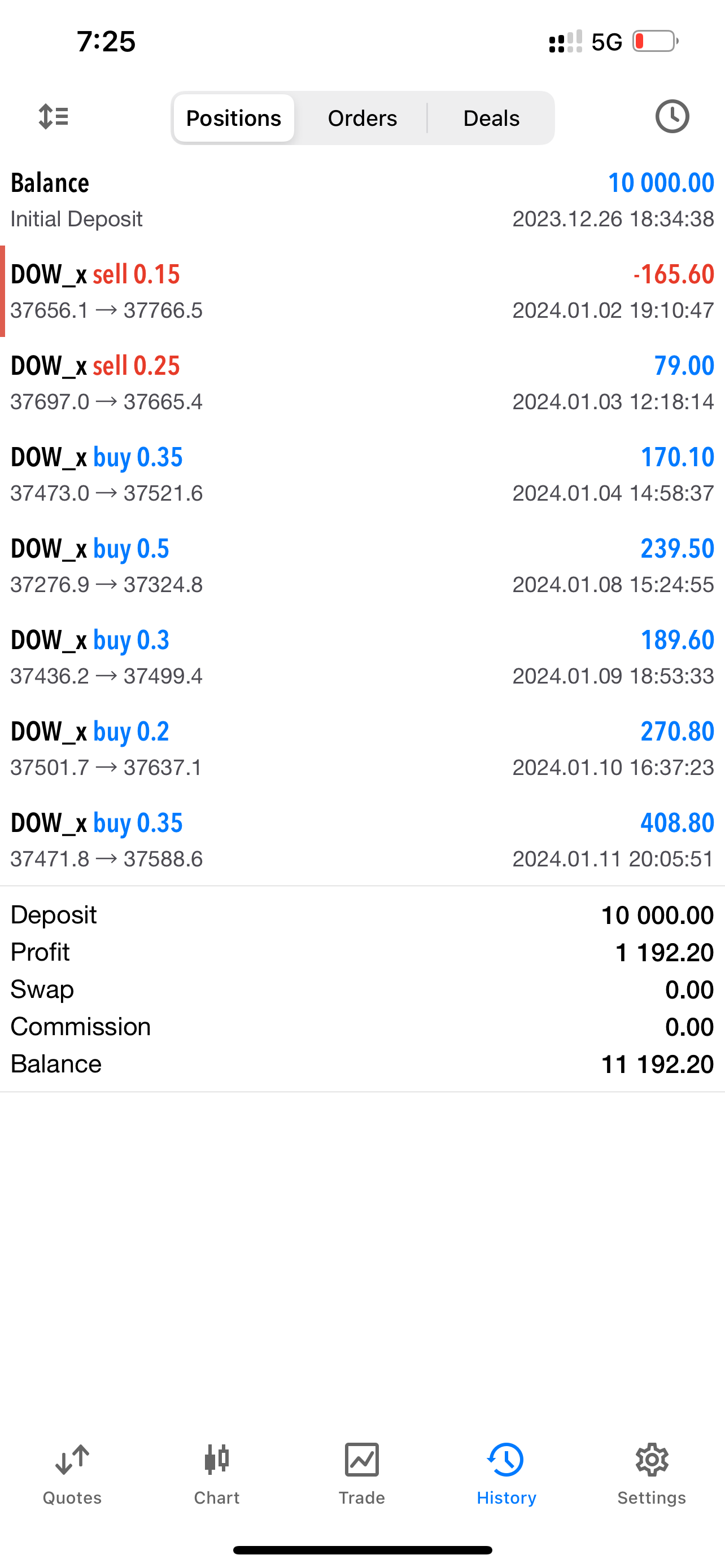Switch to the Deals tab
This screenshot has height=1568, width=725.
pos(491,118)
